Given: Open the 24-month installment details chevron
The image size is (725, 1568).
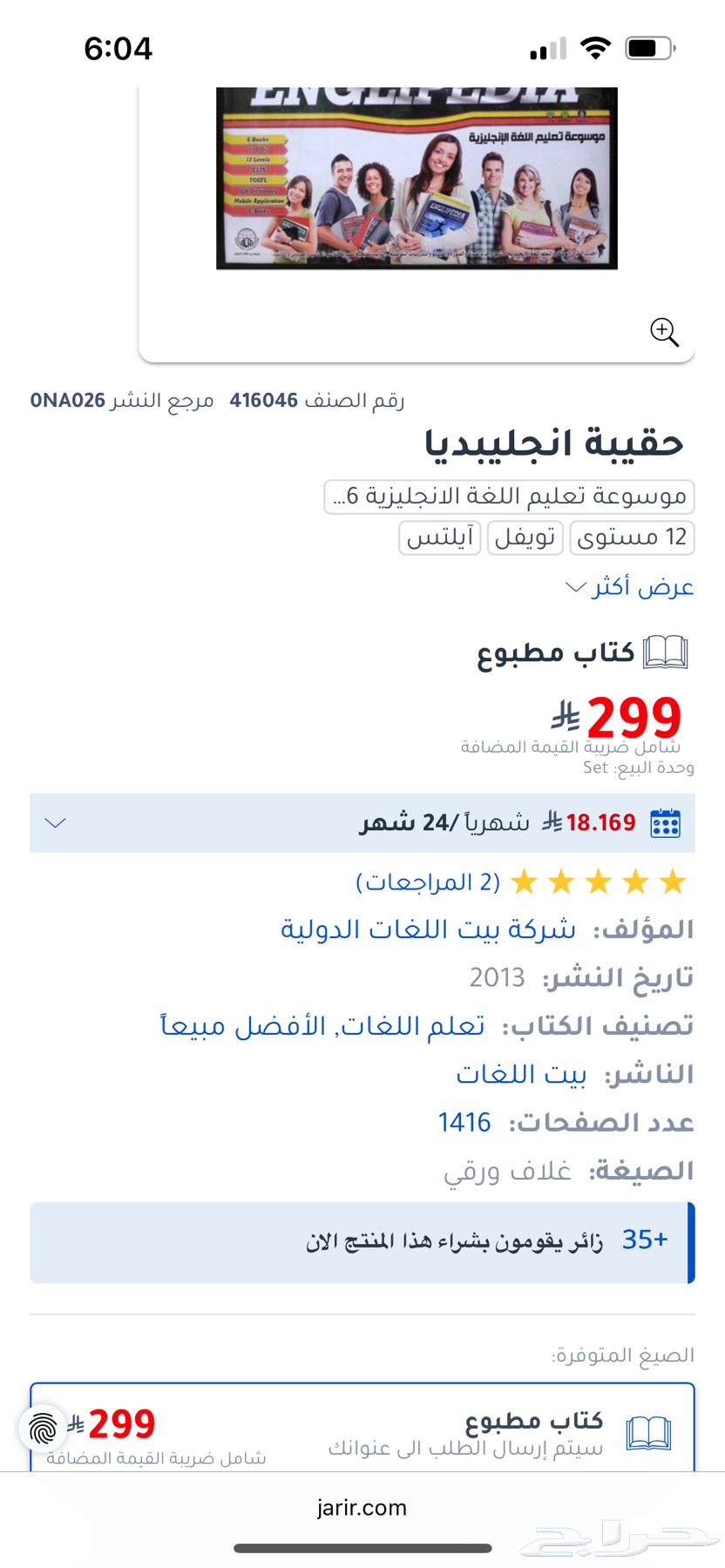Looking at the screenshot, I should point(57,821).
